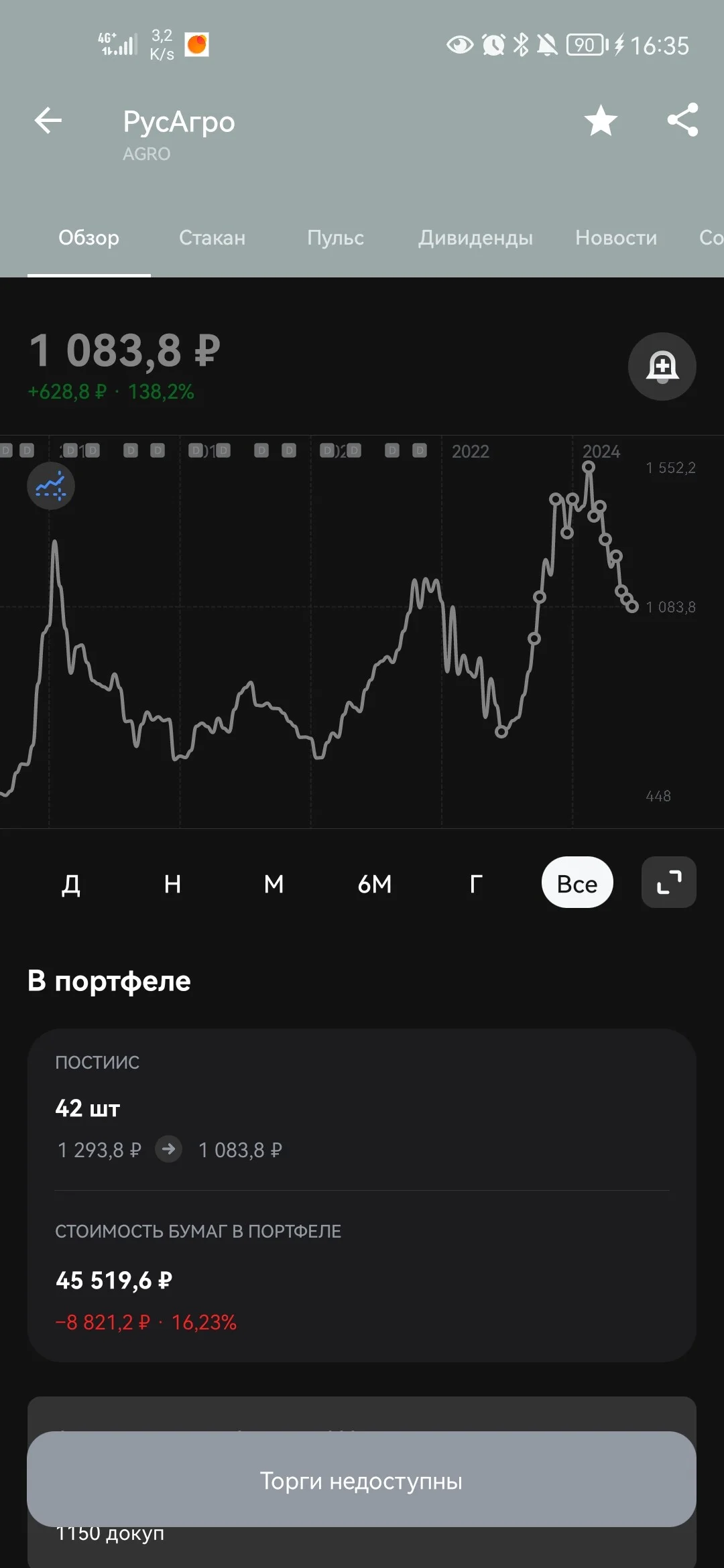Switch to the Стакан tab
This screenshot has width=724, height=1568.
coord(212,238)
